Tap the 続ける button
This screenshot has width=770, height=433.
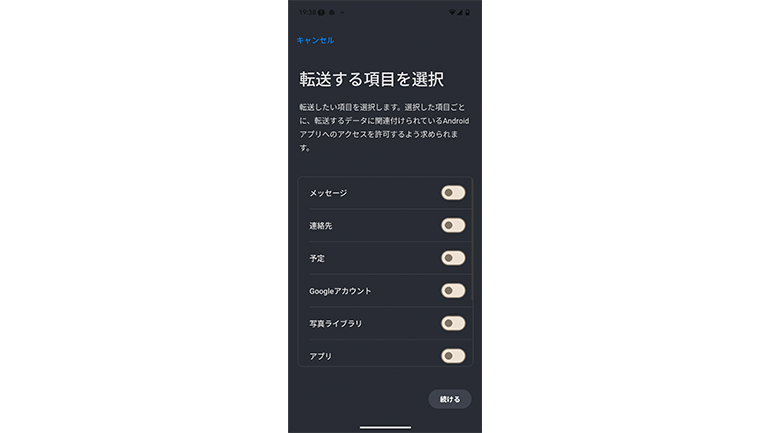450,399
